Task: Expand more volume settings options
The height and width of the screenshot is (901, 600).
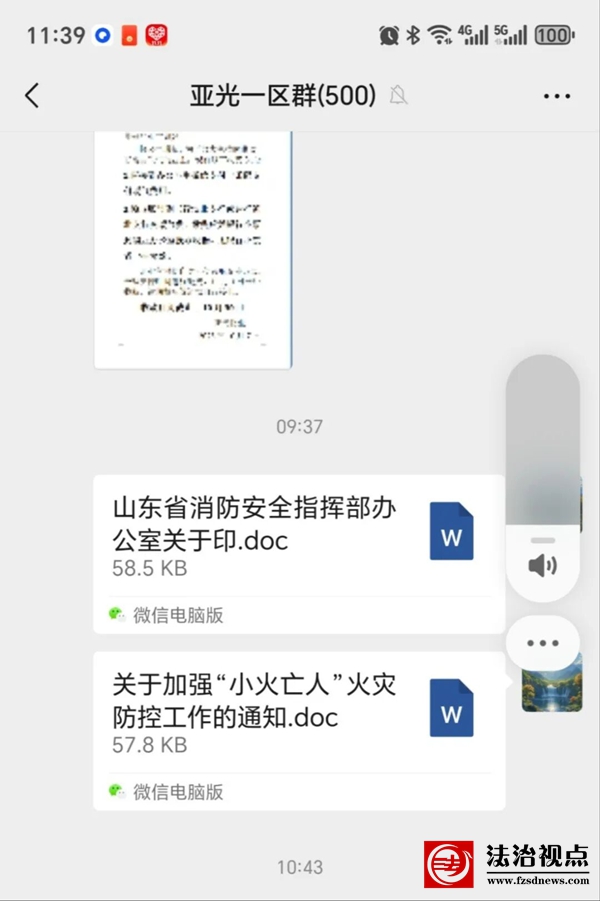Action: (x=543, y=643)
